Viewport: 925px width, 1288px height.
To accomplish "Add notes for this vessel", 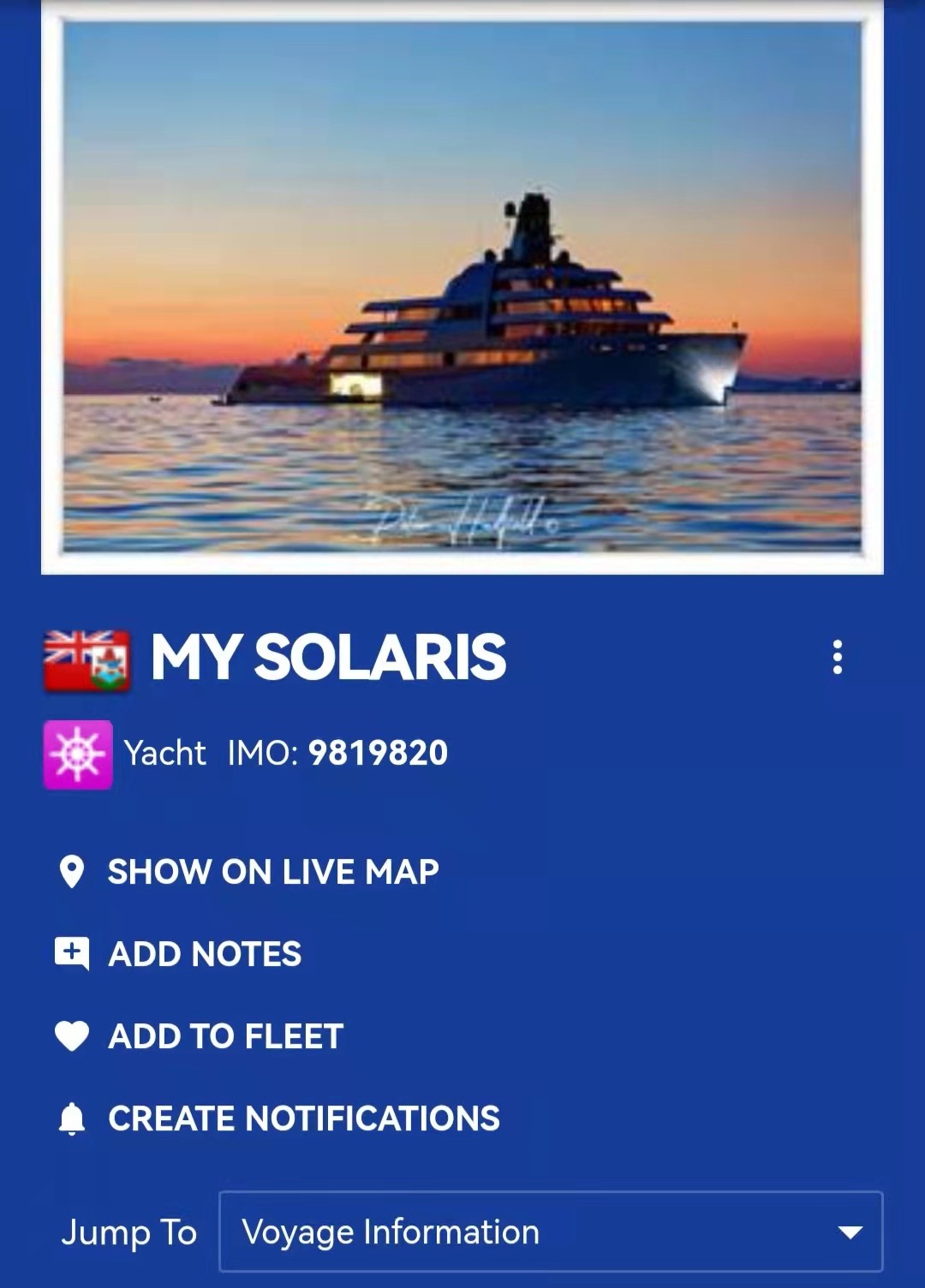I will [x=204, y=954].
